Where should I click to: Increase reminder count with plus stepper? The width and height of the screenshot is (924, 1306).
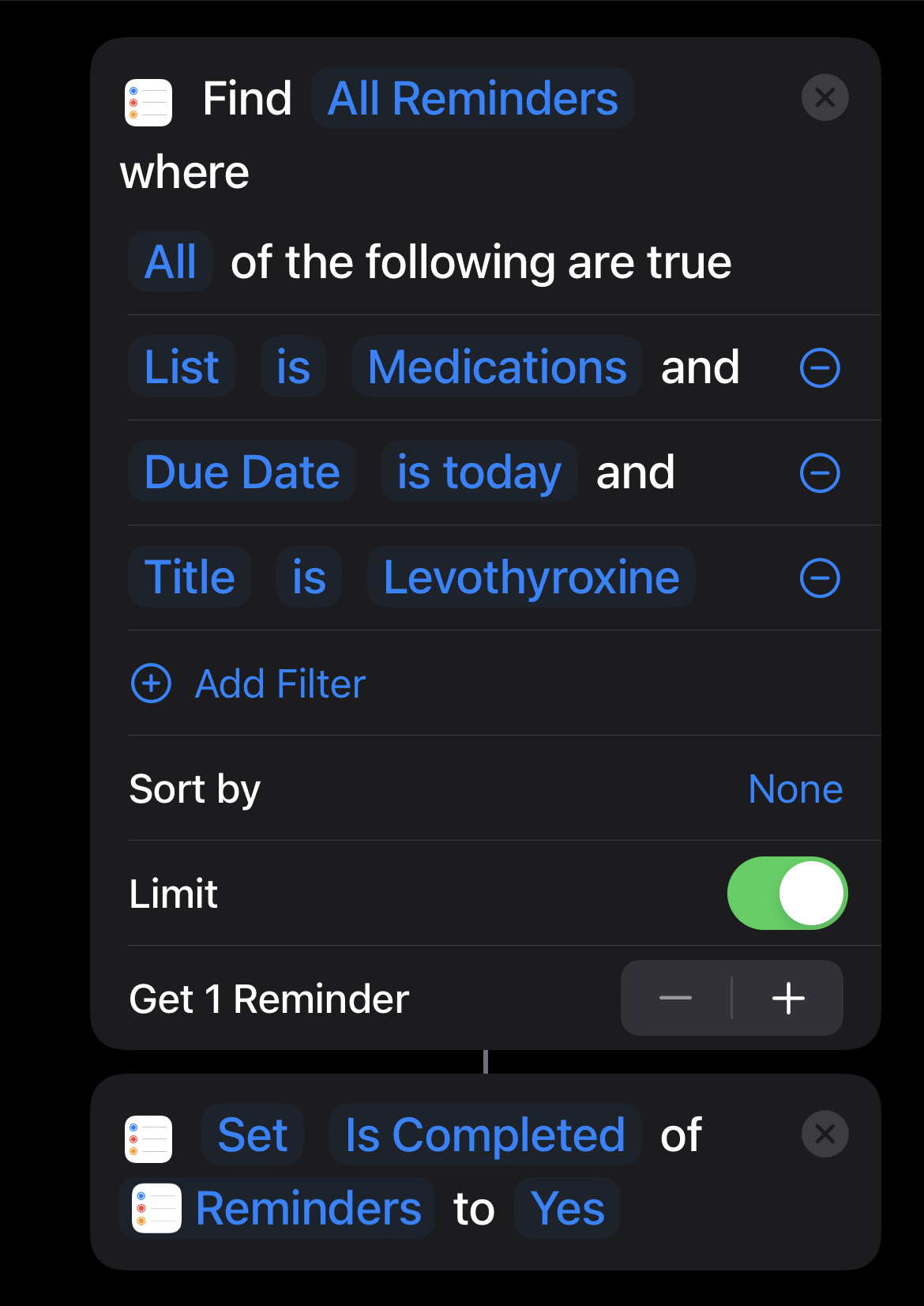[787, 998]
